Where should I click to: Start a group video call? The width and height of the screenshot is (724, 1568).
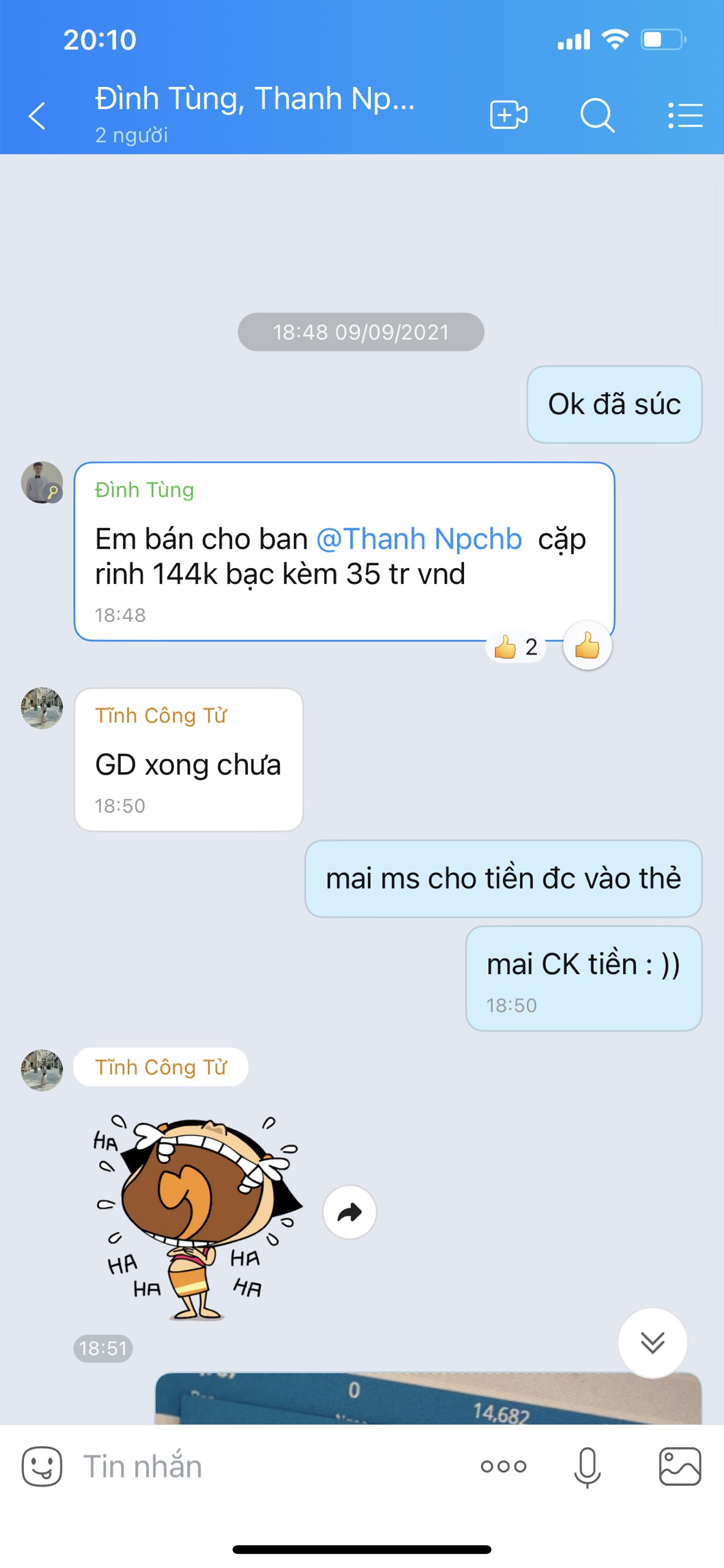pos(508,115)
